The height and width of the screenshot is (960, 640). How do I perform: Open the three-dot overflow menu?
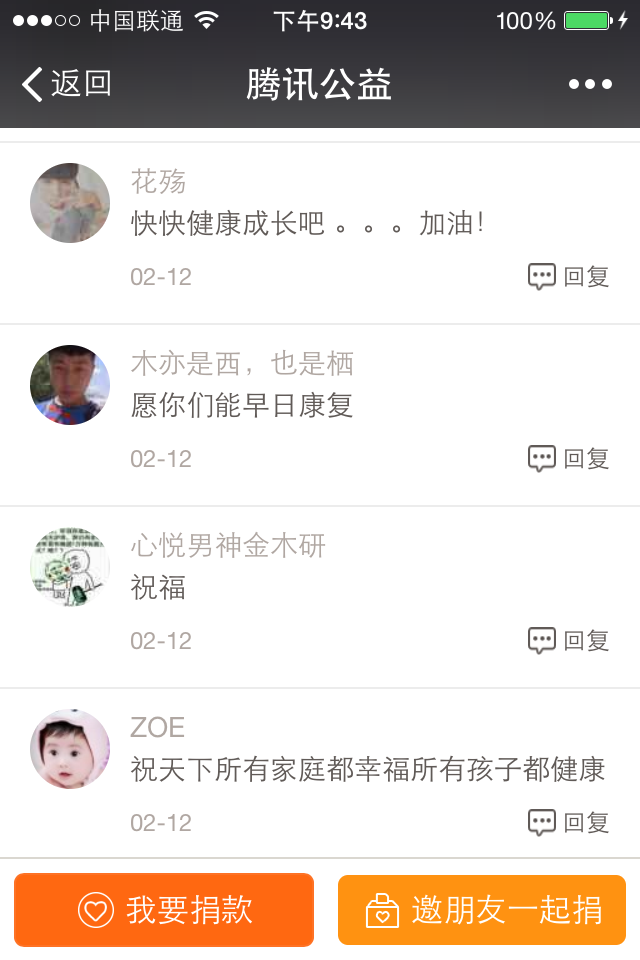click(x=590, y=84)
